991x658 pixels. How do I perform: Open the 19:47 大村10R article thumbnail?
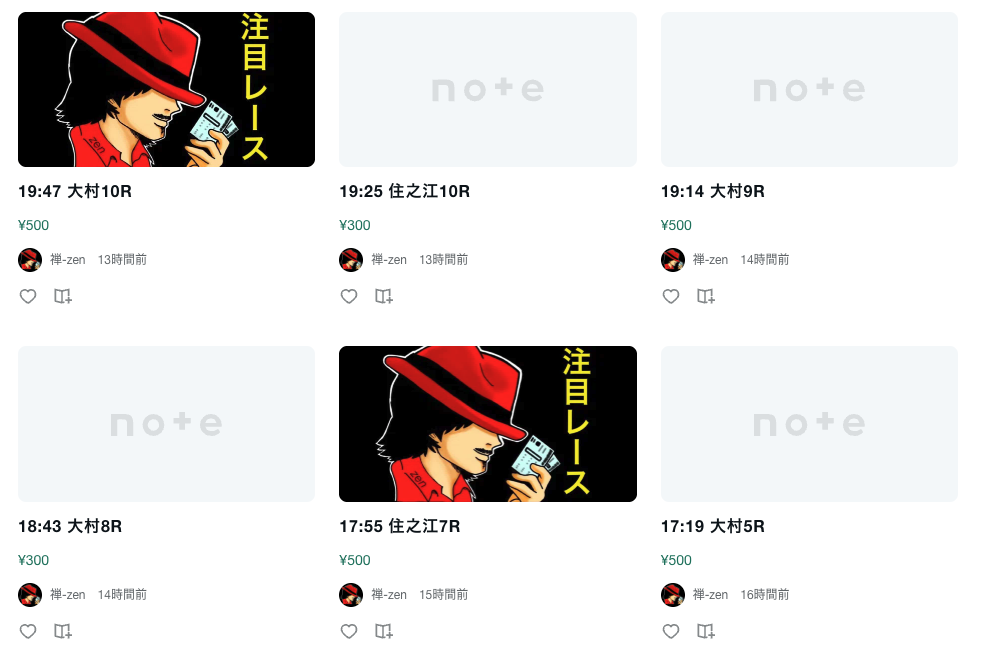[x=166, y=89]
